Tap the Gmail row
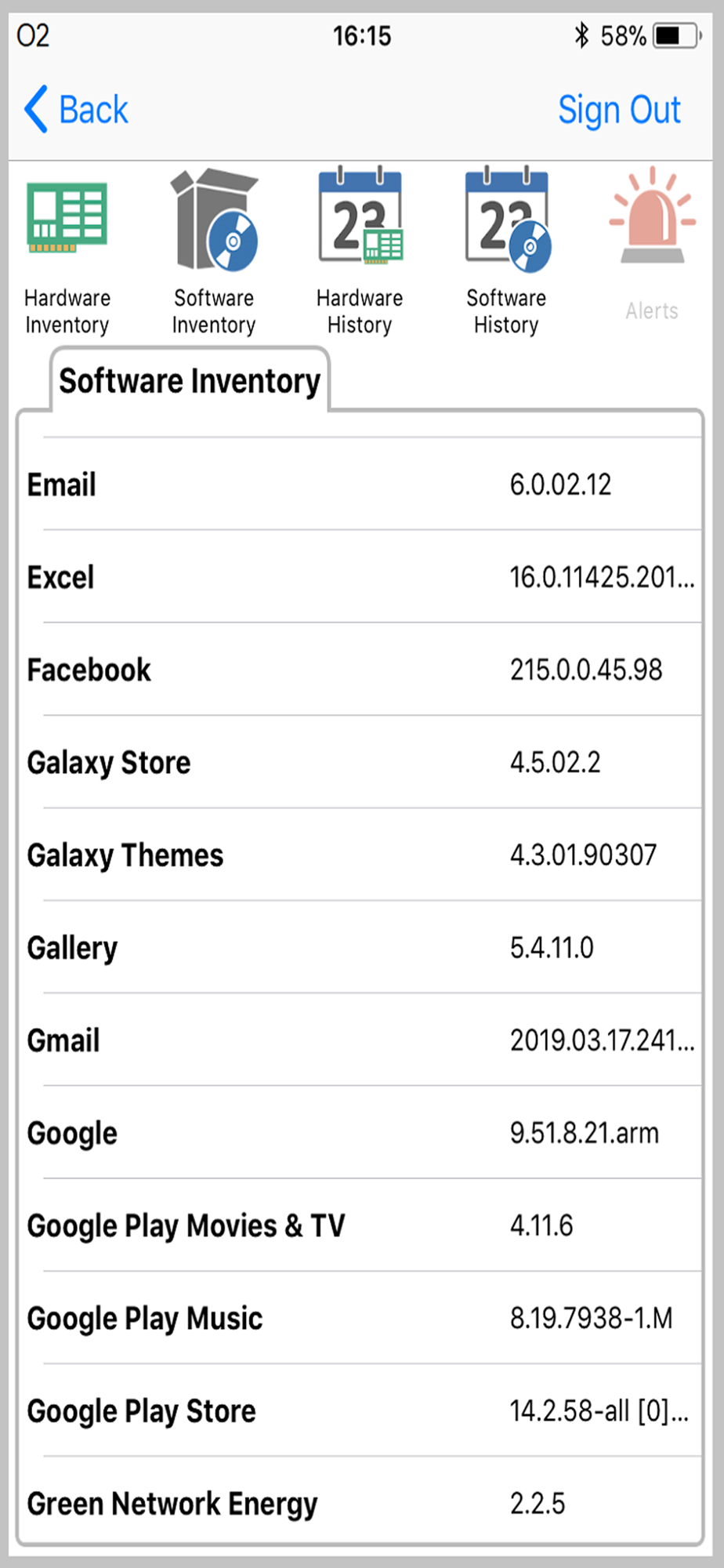724x1568 pixels. pyautogui.click(x=360, y=1040)
